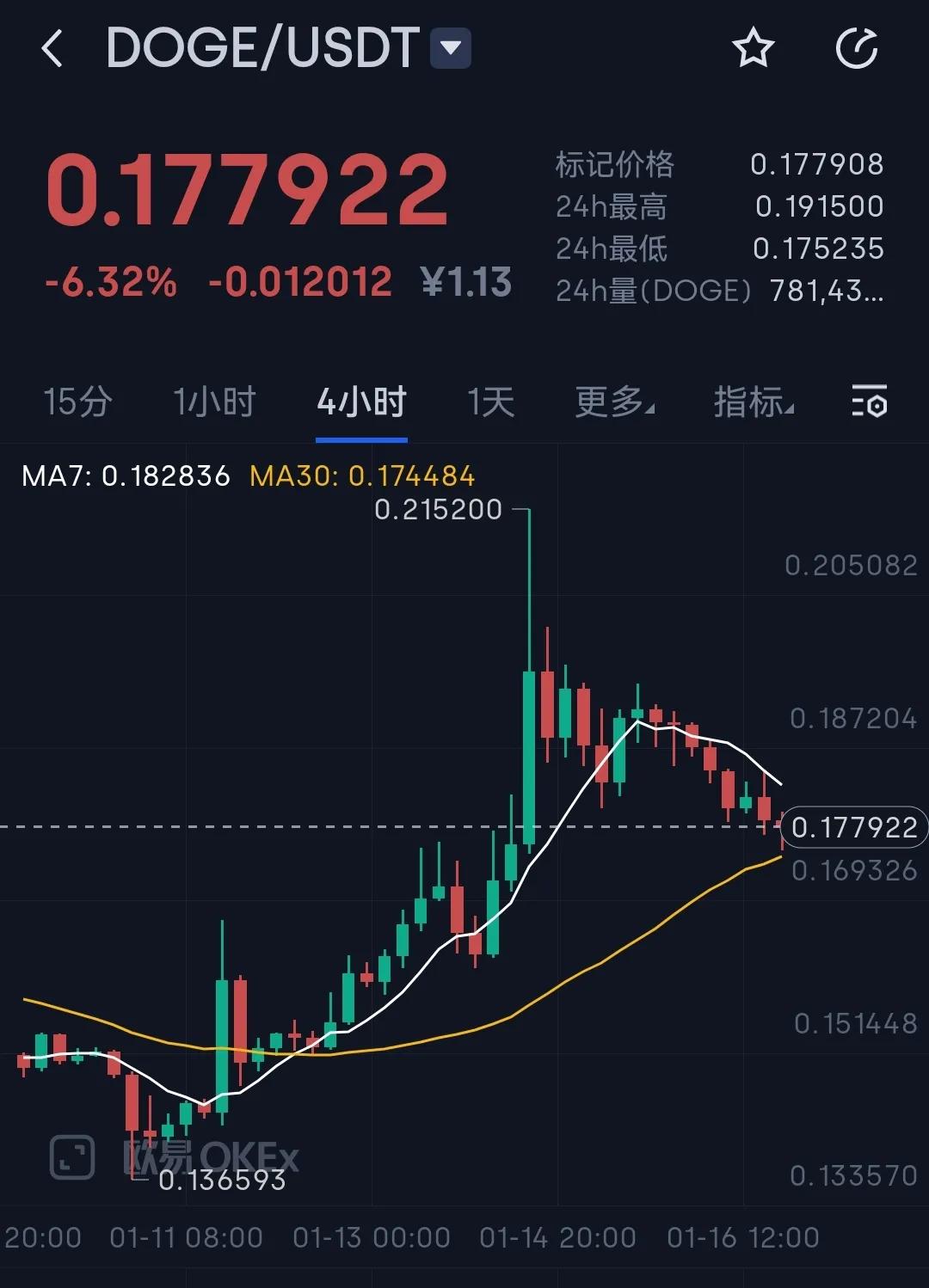Tap the 24h最高 value 0.191500
The height and width of the screenshot is (1288, 929).
pos(817,206)
